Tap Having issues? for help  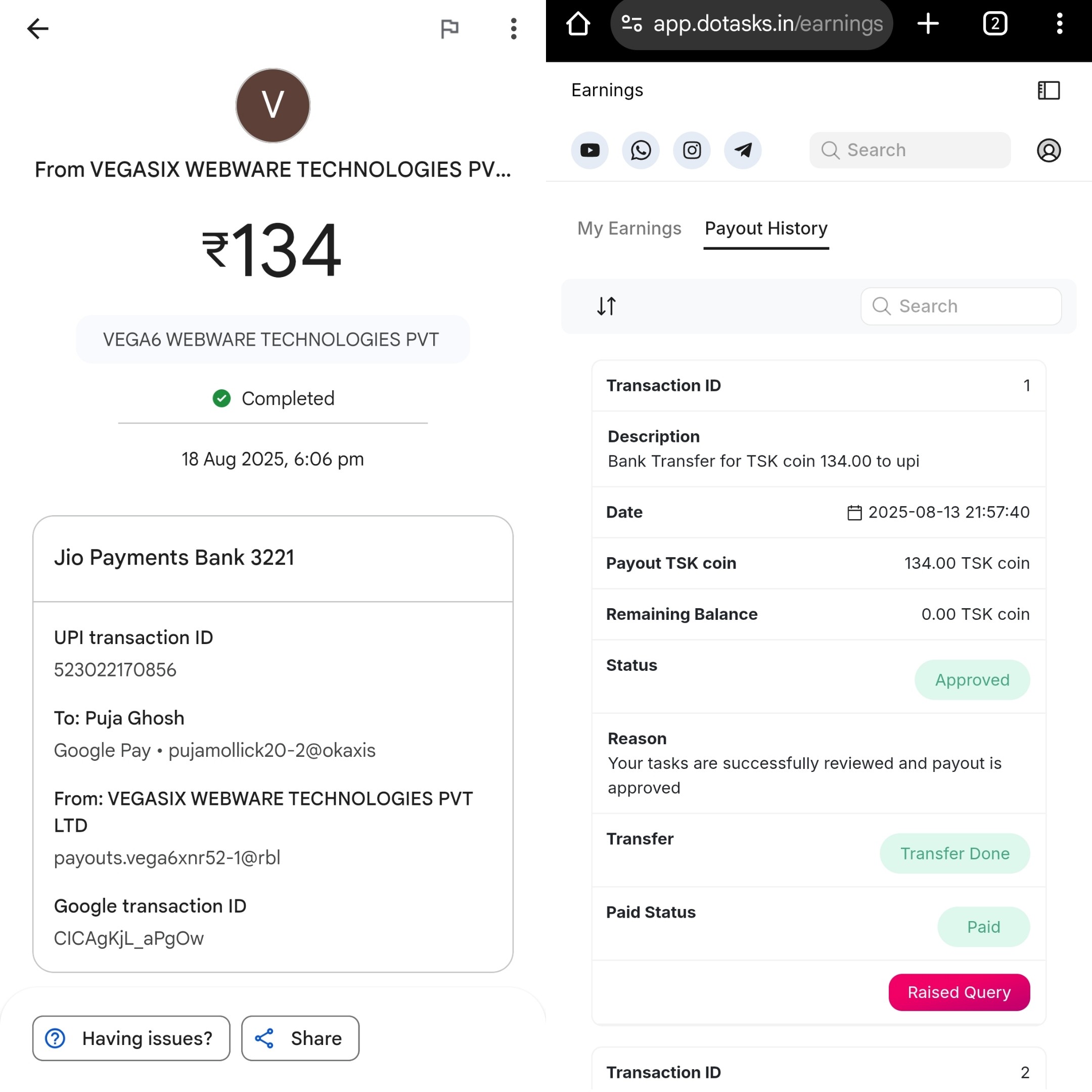[x=131, y=1038]
